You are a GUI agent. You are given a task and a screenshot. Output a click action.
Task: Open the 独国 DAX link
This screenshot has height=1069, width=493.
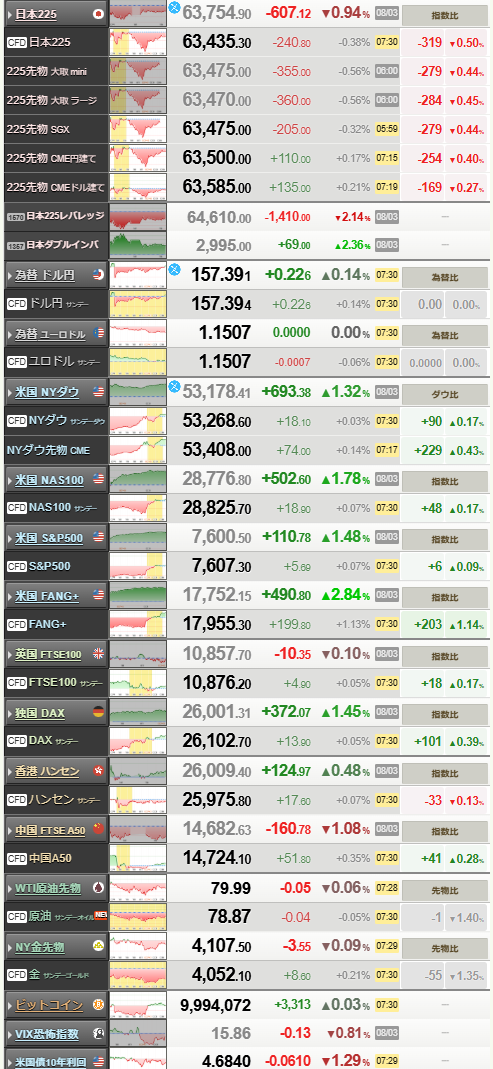pyautogui.click(x=40, y=713)
